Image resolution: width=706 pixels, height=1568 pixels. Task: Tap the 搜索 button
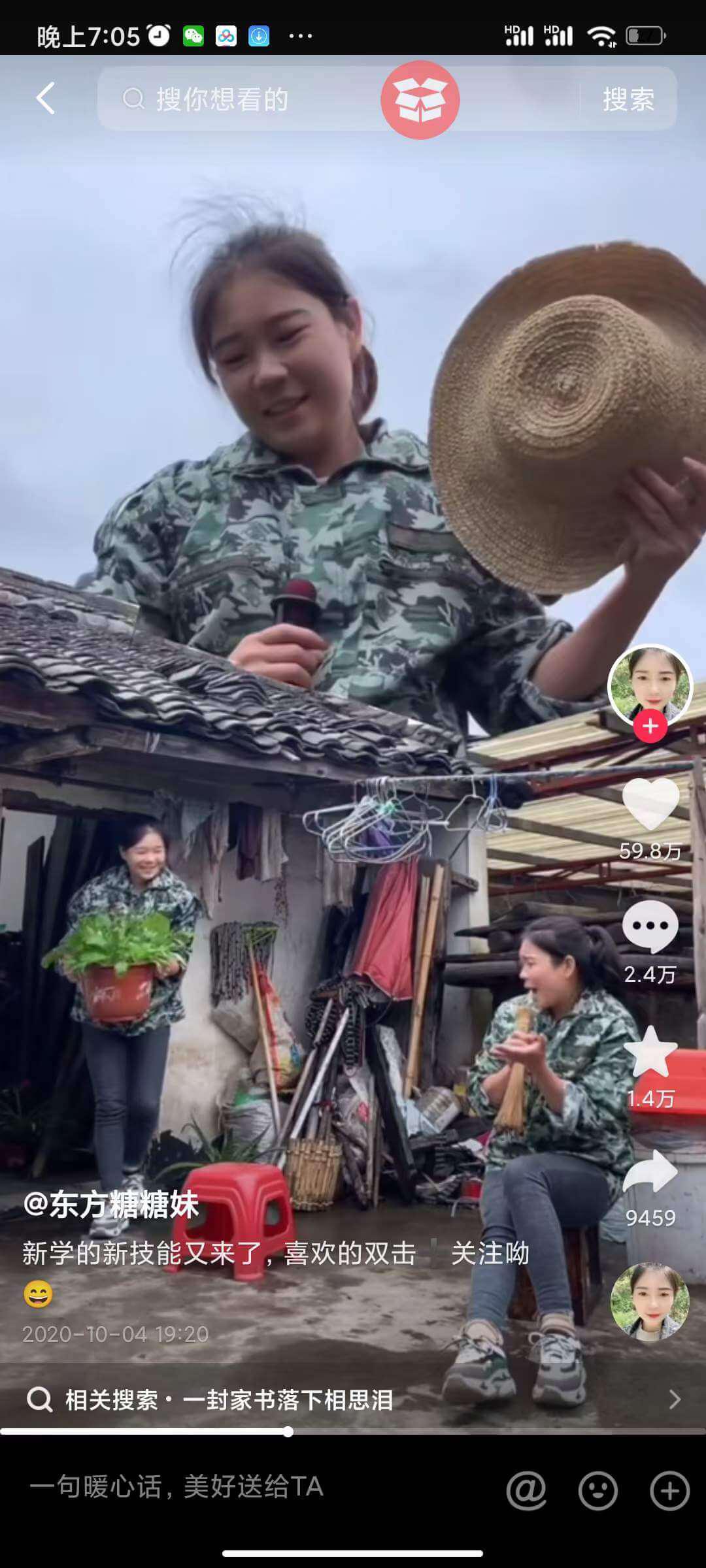click(x=628, y=99)
